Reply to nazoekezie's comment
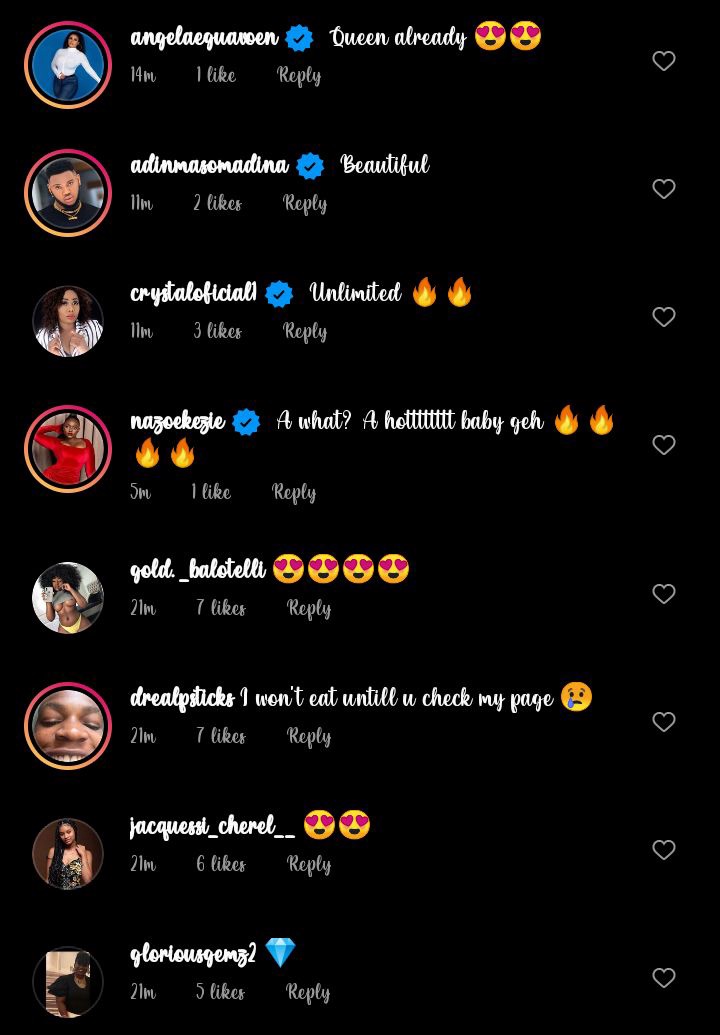 click(294, 492)
